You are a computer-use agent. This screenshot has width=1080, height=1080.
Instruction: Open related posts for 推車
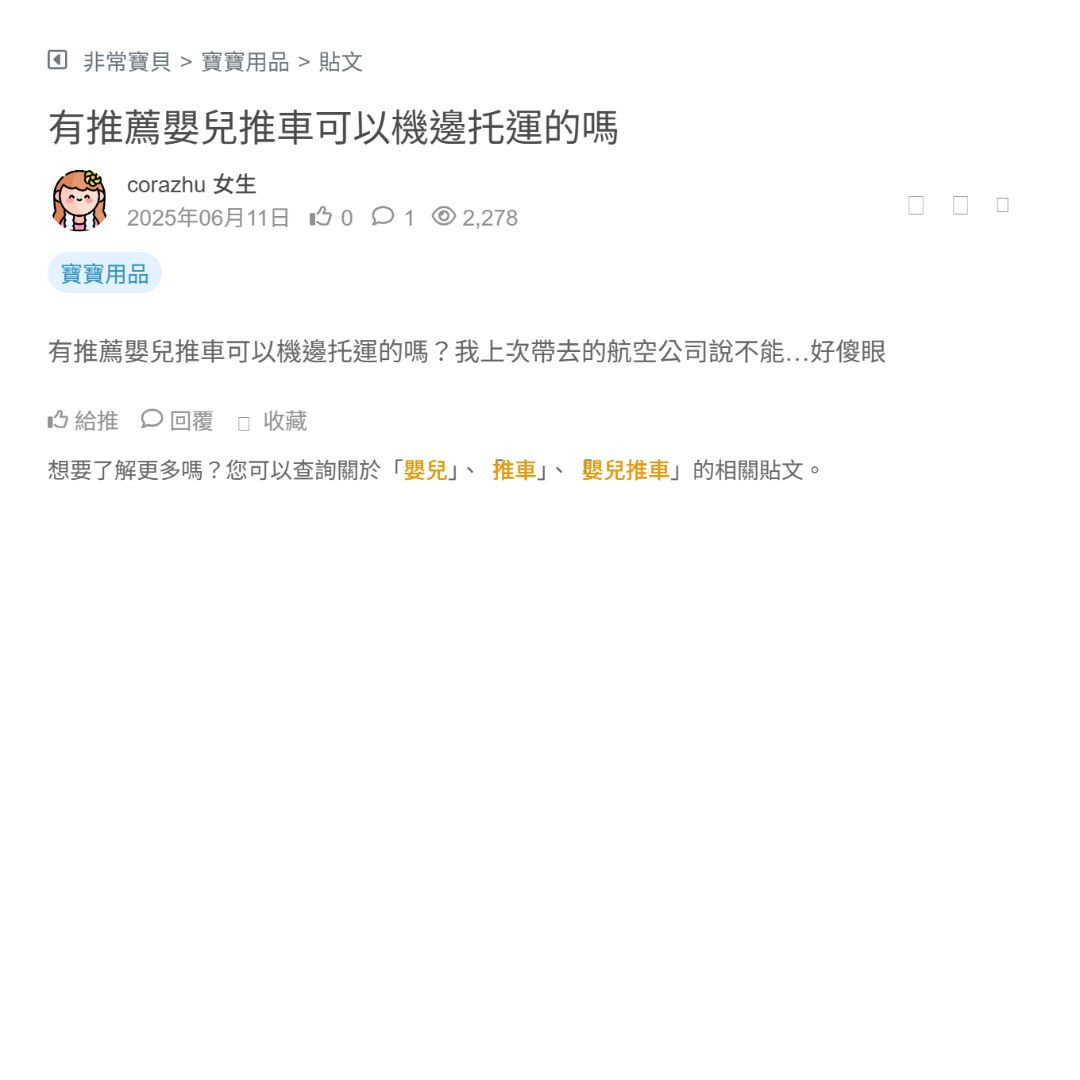[514, 470]
